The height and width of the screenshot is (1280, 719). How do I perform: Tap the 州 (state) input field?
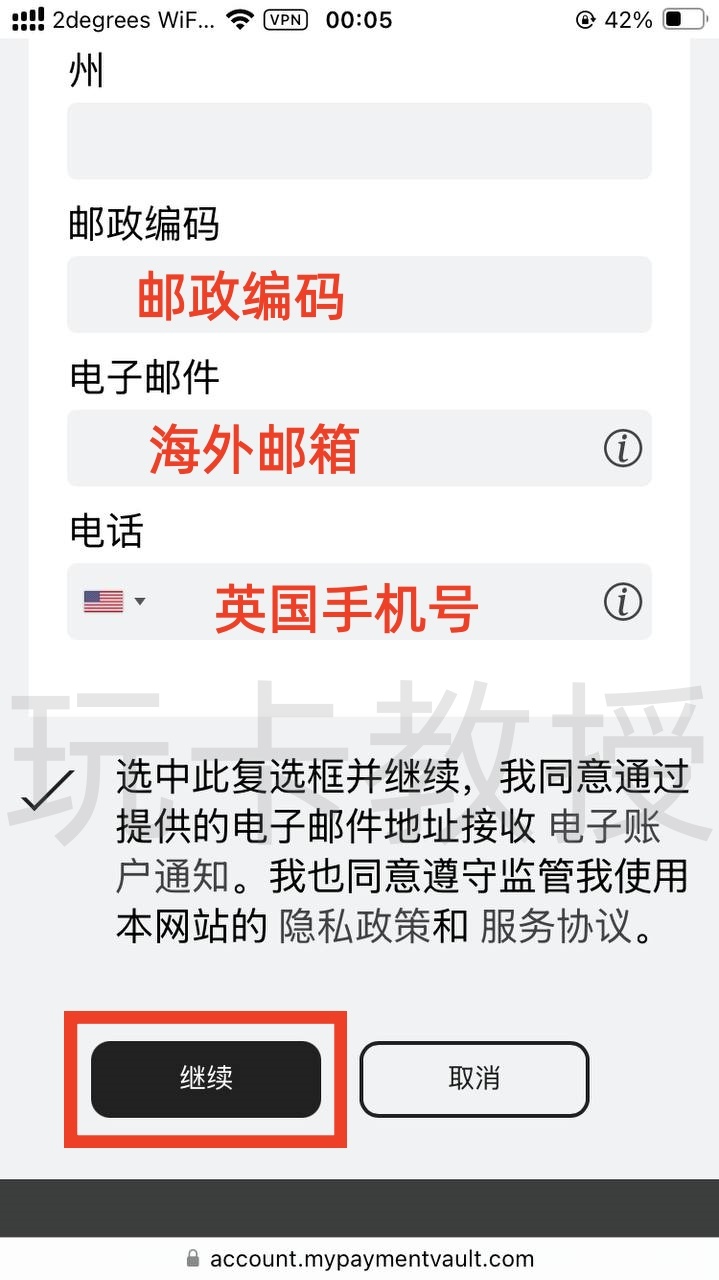point(359,141)
